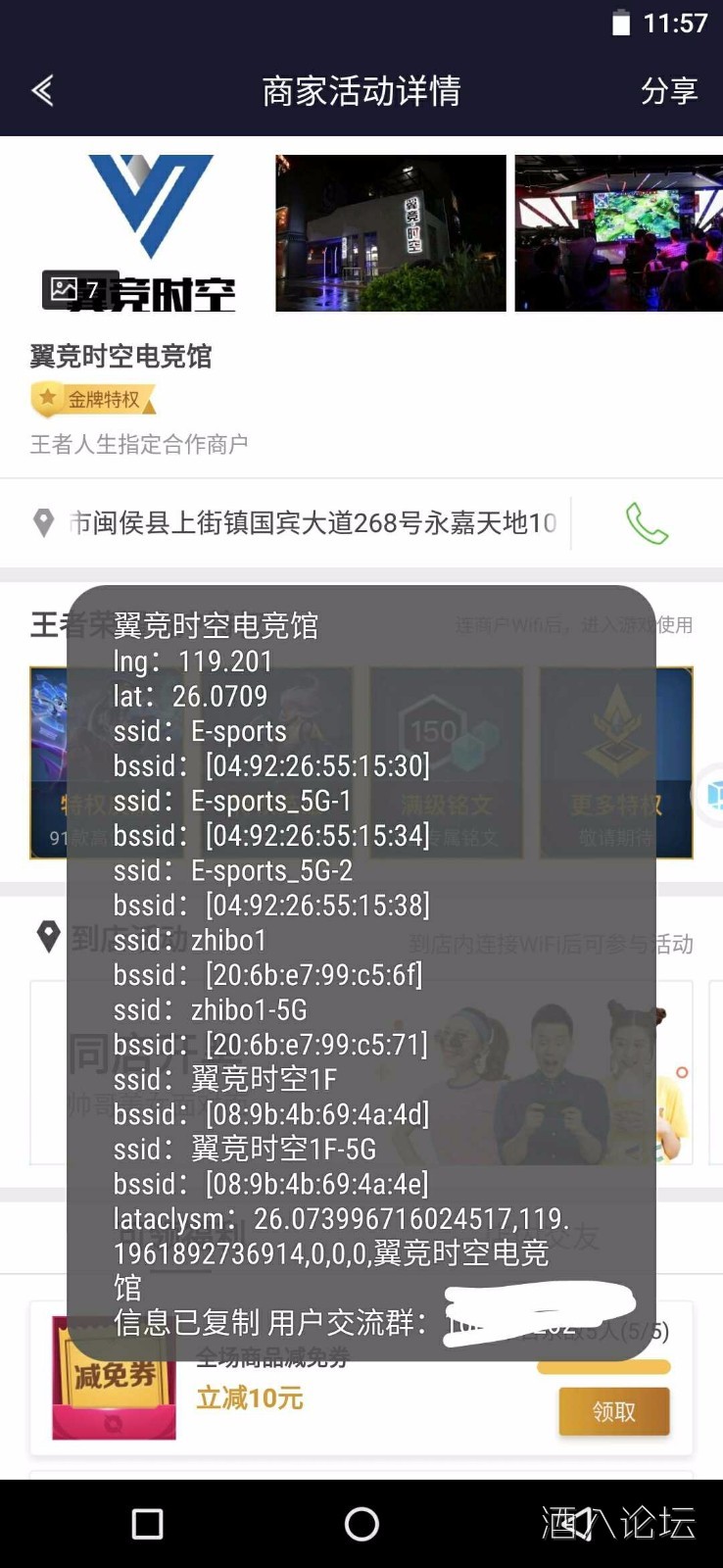Open the esports screen crowd photo
723x1568 pixels.
coord(617,233)
